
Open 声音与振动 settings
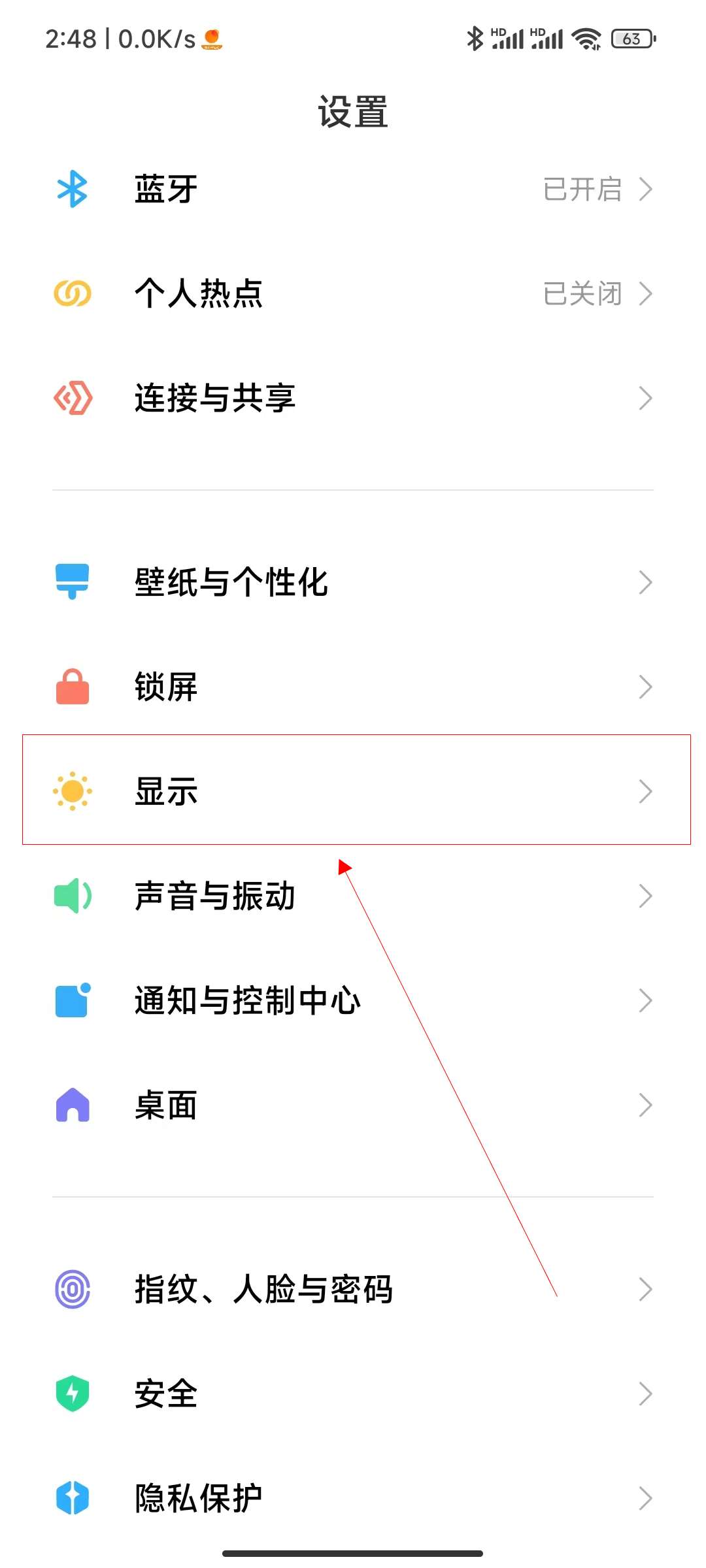tap(353, 896)
